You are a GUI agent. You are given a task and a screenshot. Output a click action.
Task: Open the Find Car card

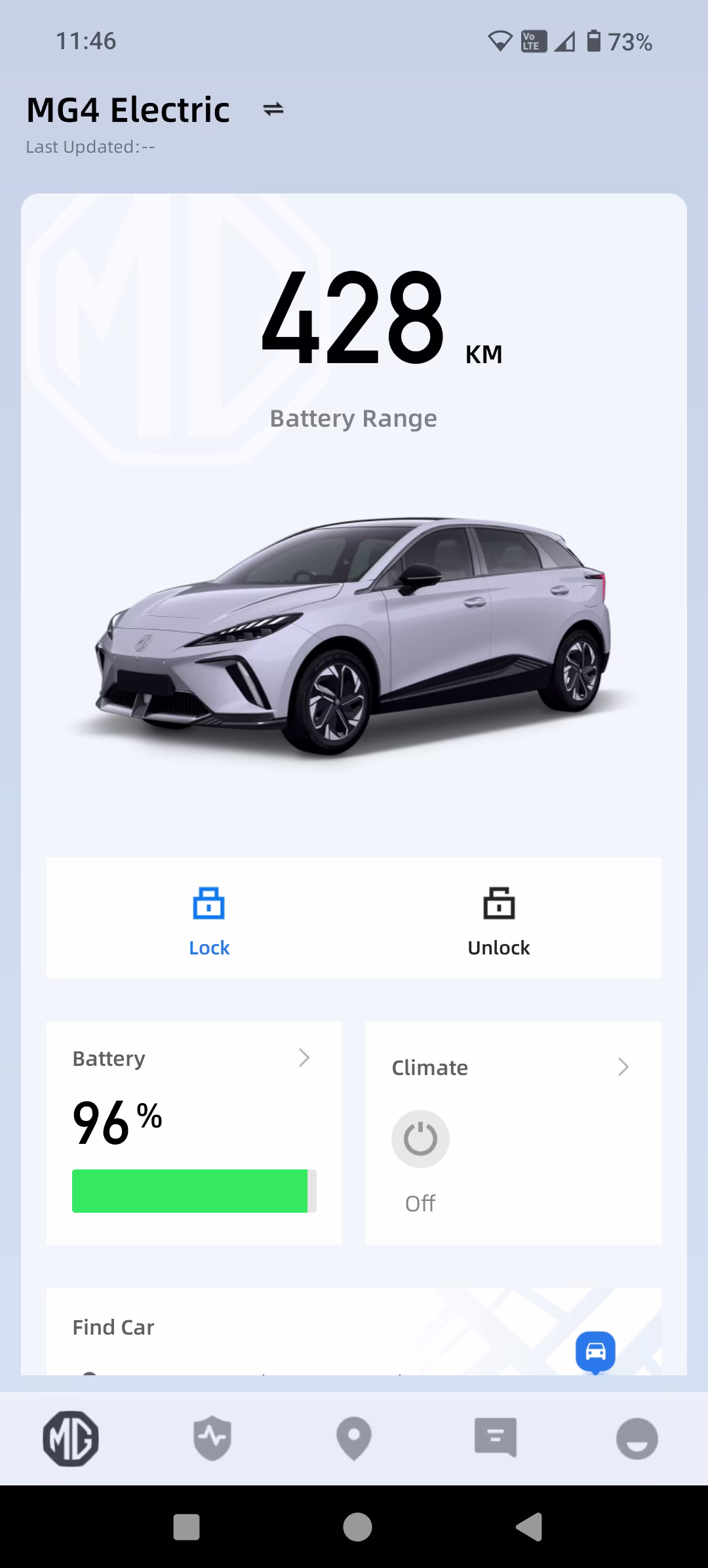354,1331
